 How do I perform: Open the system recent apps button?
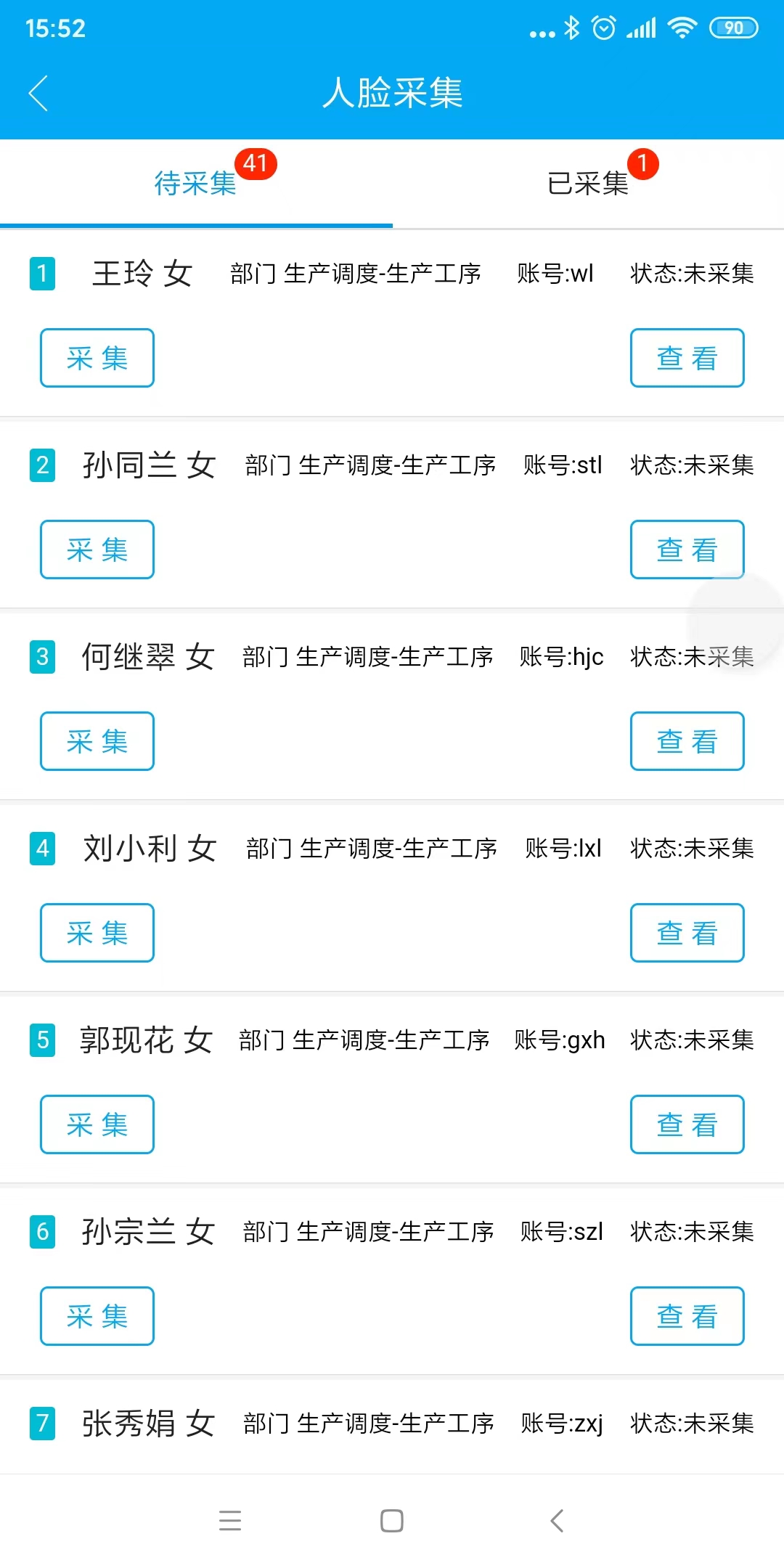[230, 1521]
